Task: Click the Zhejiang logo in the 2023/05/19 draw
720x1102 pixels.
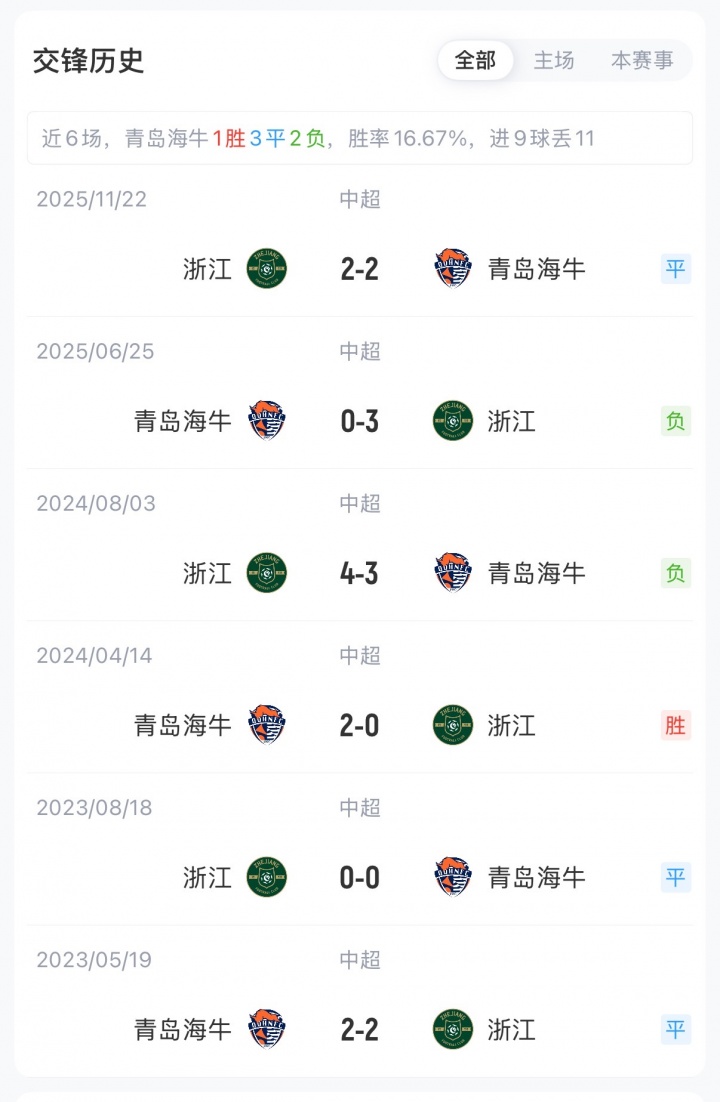Action: click(453, 1028)
